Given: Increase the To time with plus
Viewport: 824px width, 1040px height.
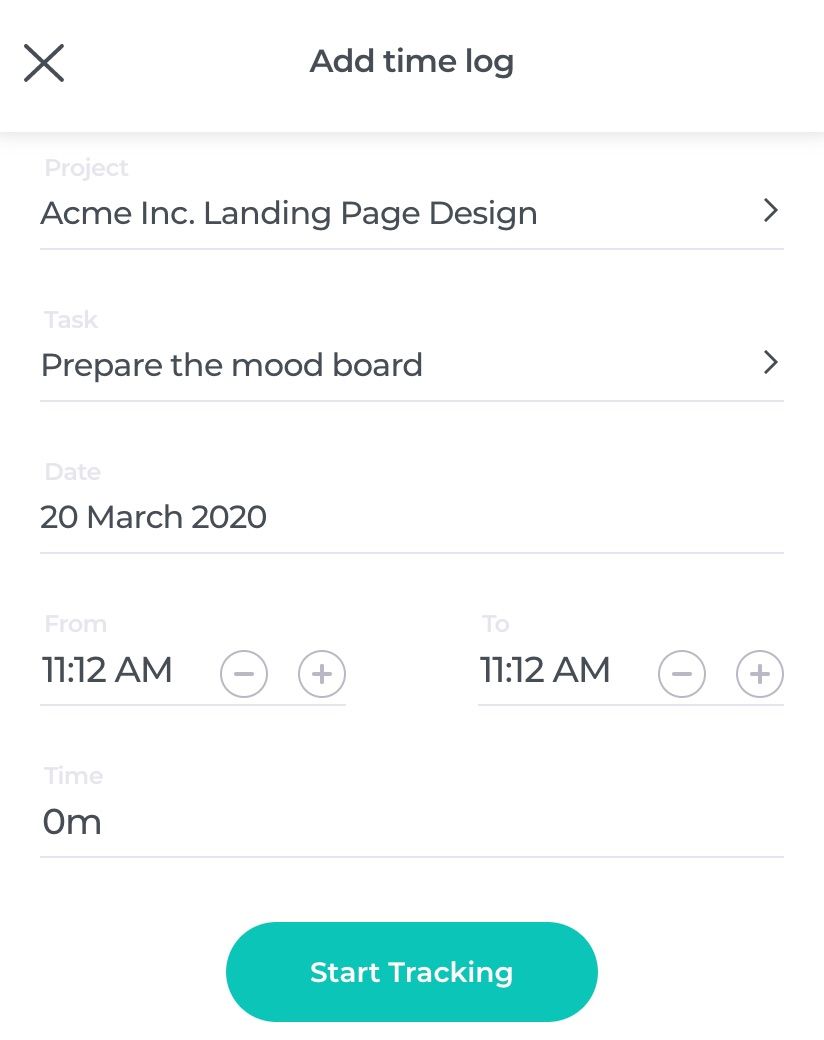Looking at the screenshot, I should tap(760, 675).
